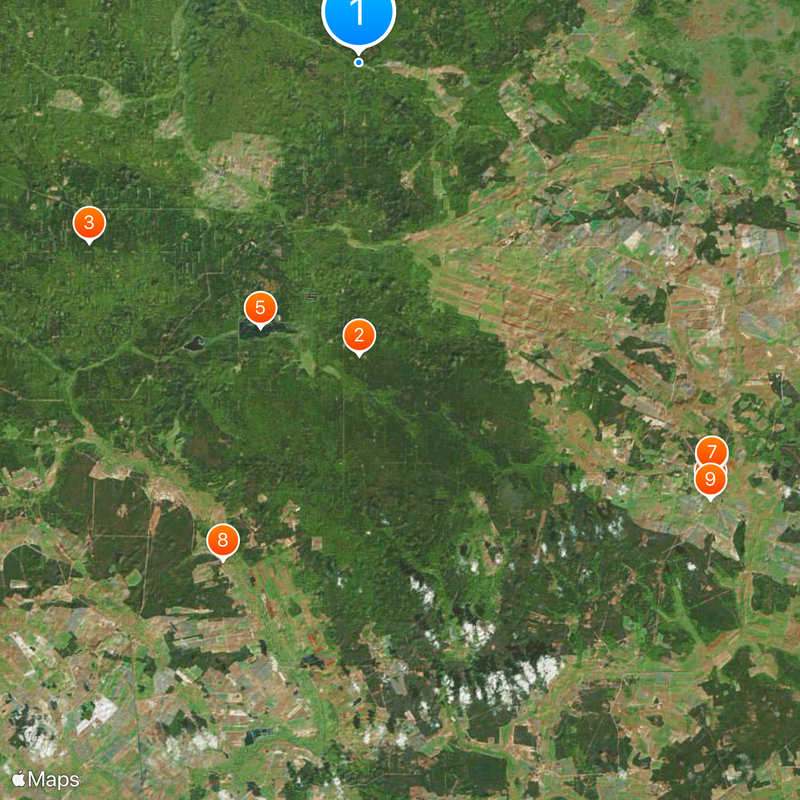
Task: Select the blue pin numbered 1
Action: point(358,16)
